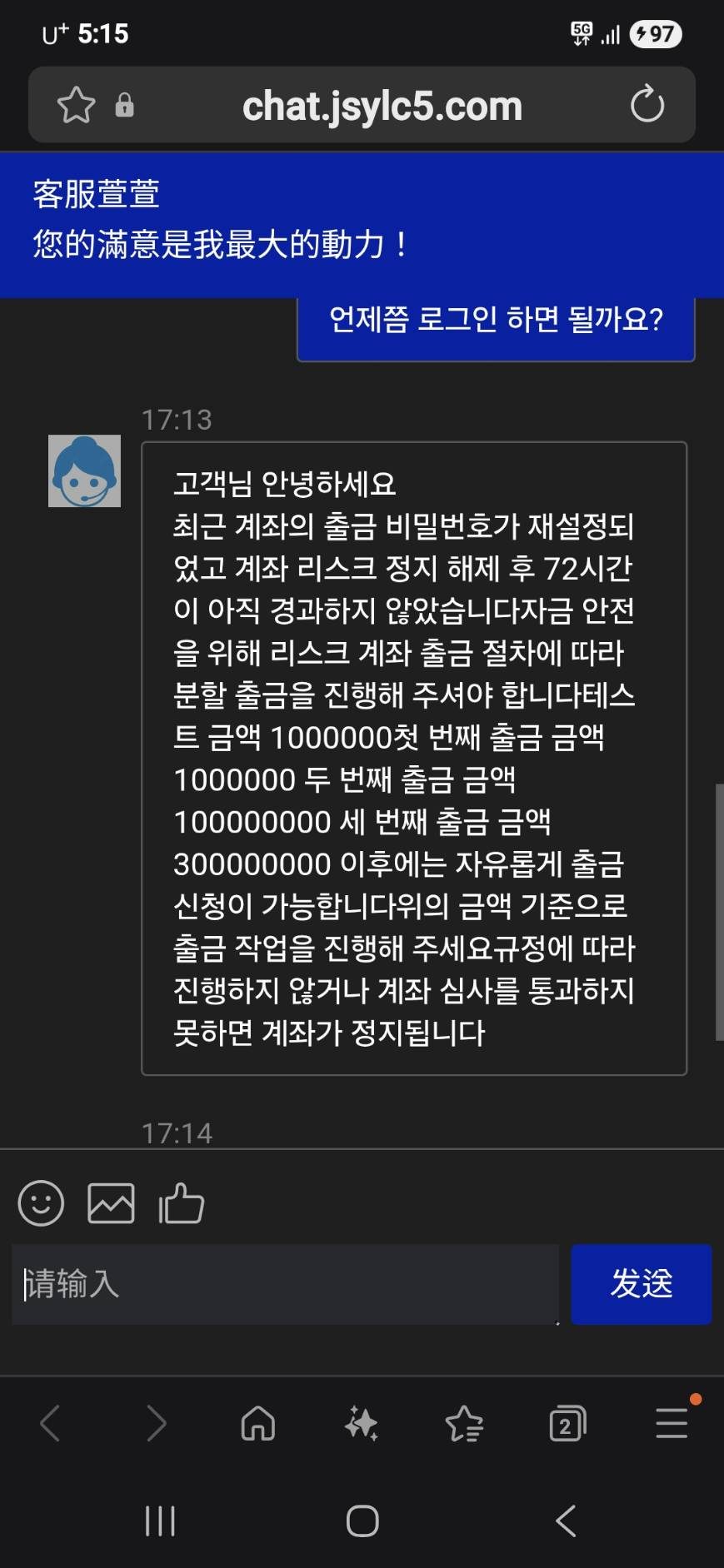
Task: Send a thumbs-up rating
Action: 182,1203
